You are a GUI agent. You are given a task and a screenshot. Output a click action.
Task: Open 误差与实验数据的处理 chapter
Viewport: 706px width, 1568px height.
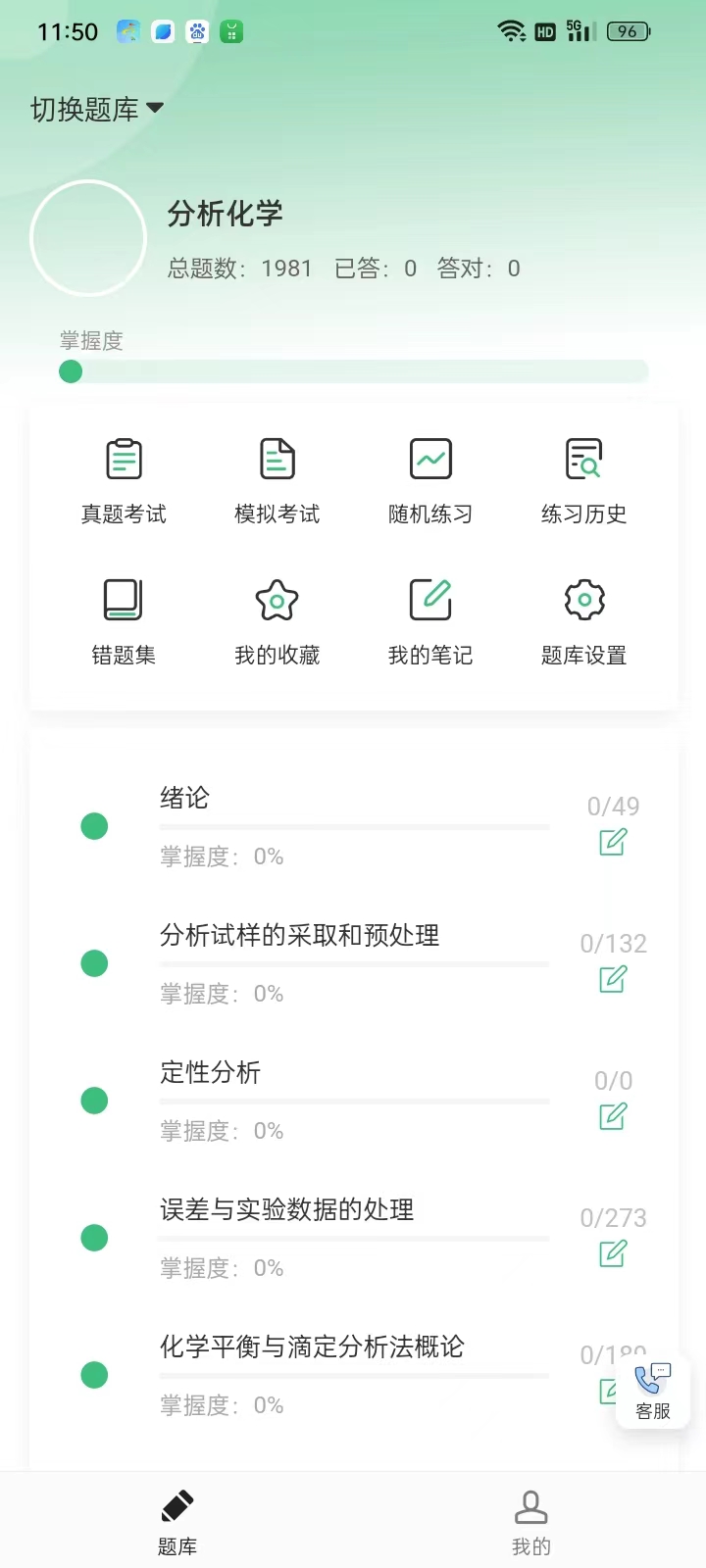point(286,1209)
